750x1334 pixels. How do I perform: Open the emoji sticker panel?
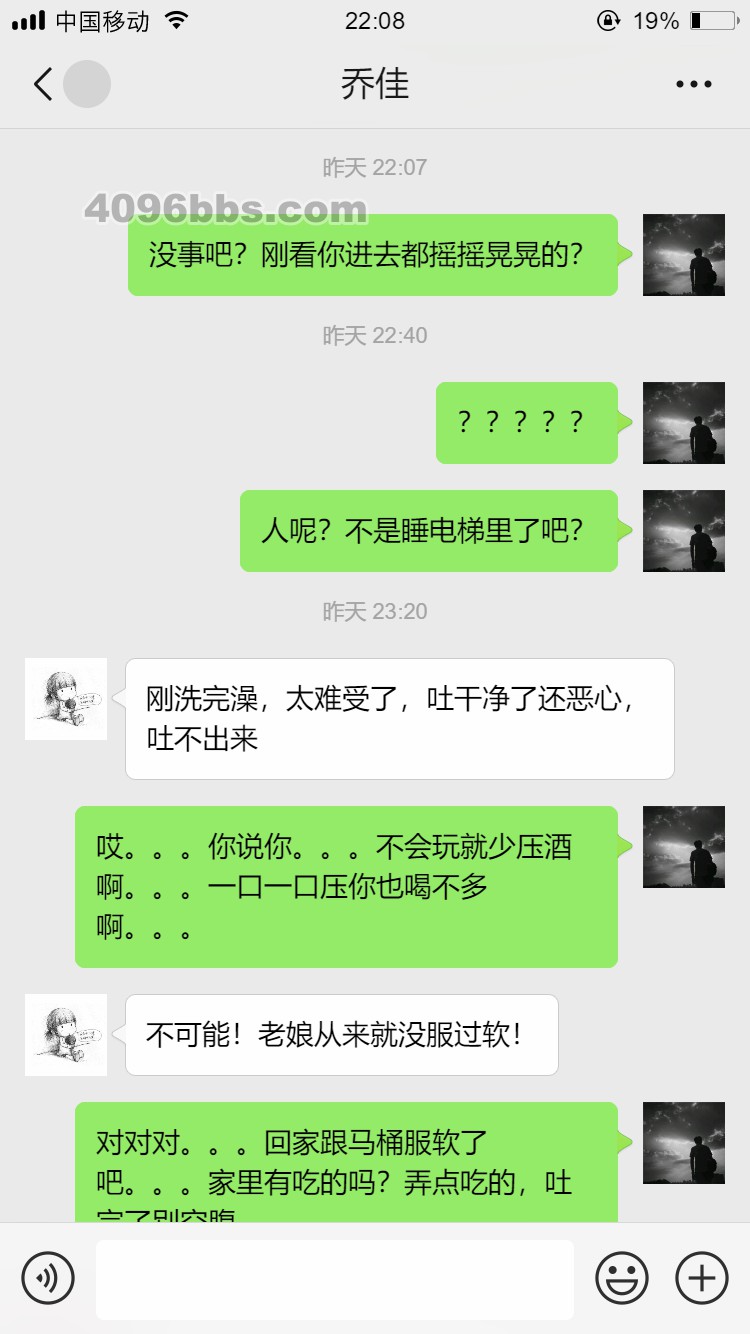(621, 1278)
